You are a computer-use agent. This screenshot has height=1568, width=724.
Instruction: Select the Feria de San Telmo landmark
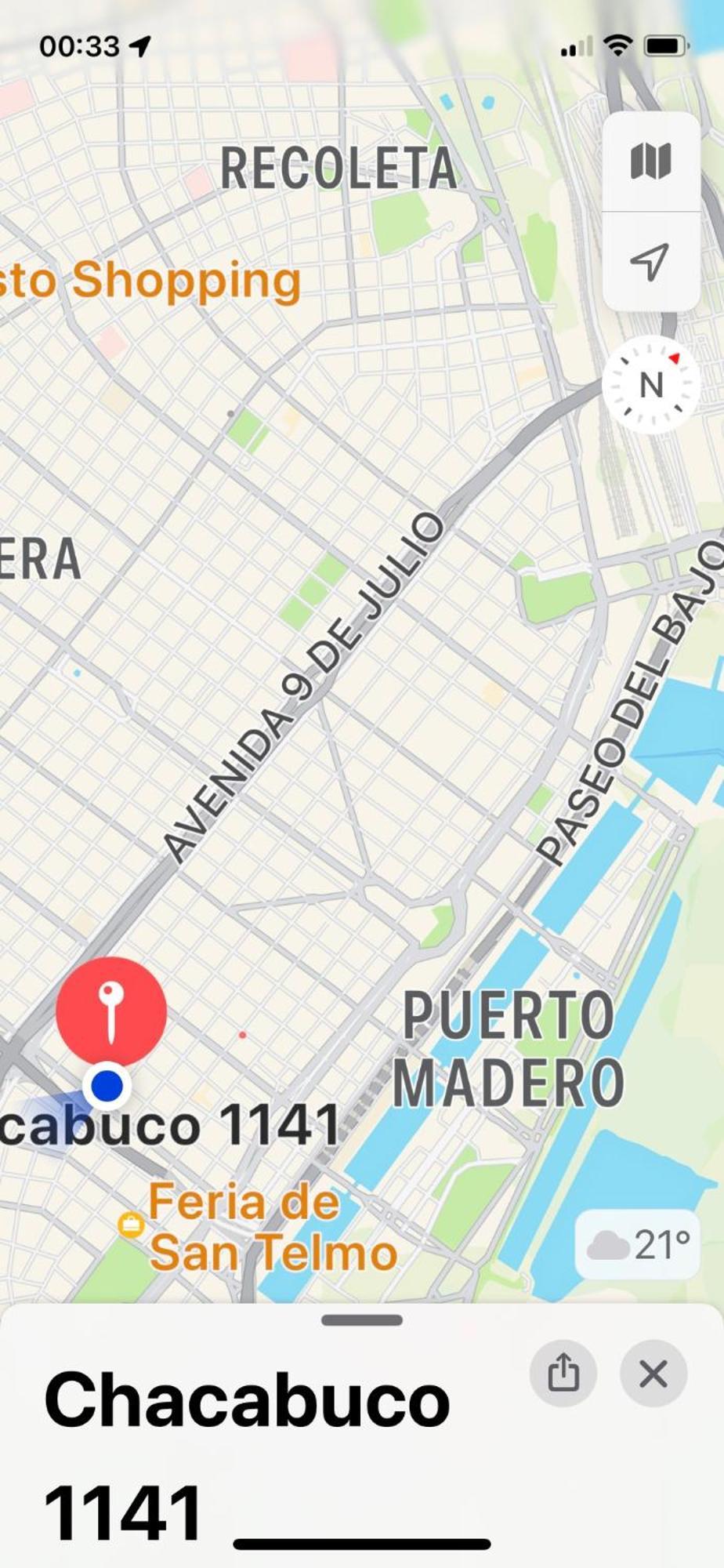click(130, 1224)
